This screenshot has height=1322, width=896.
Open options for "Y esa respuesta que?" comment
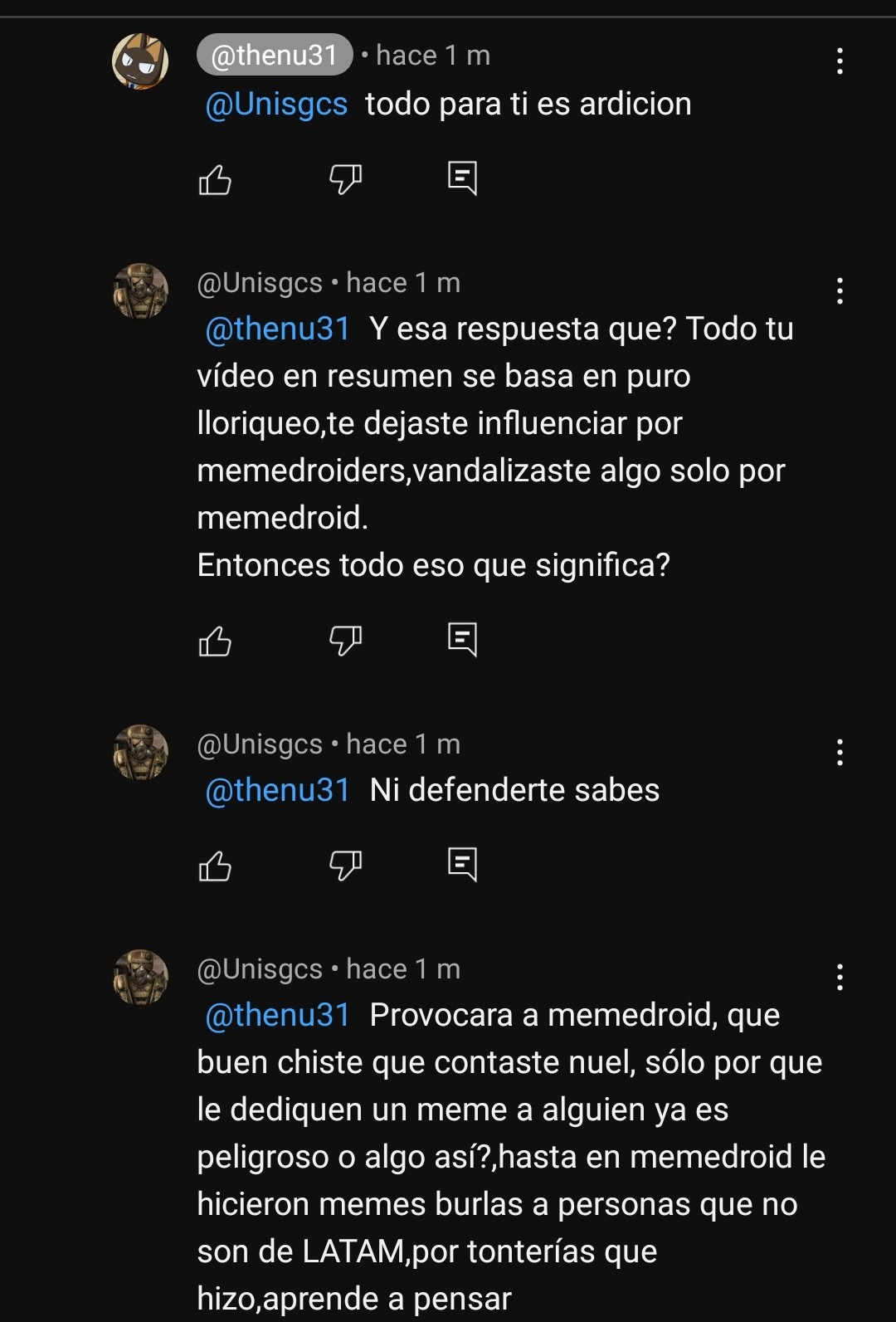(x=840, y=291)
